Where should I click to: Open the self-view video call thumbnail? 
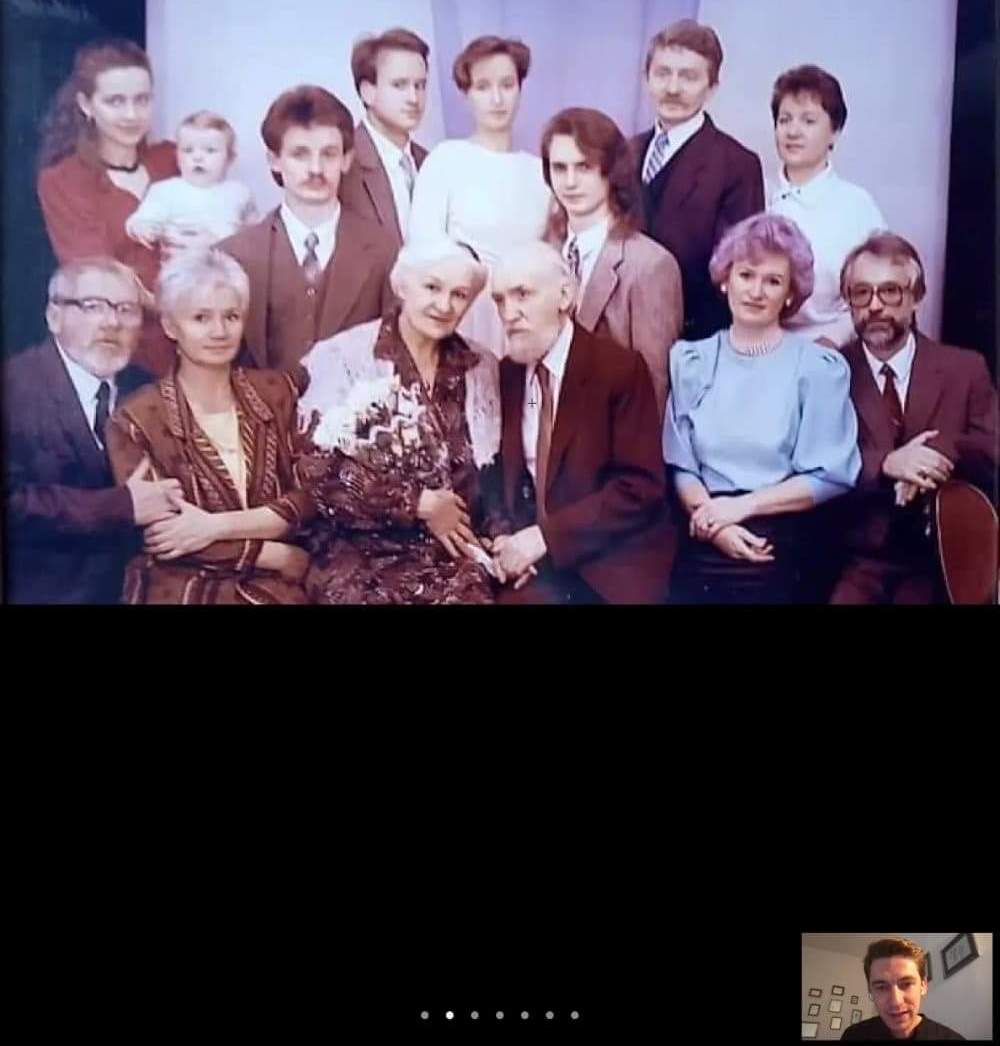pos(897,985)
